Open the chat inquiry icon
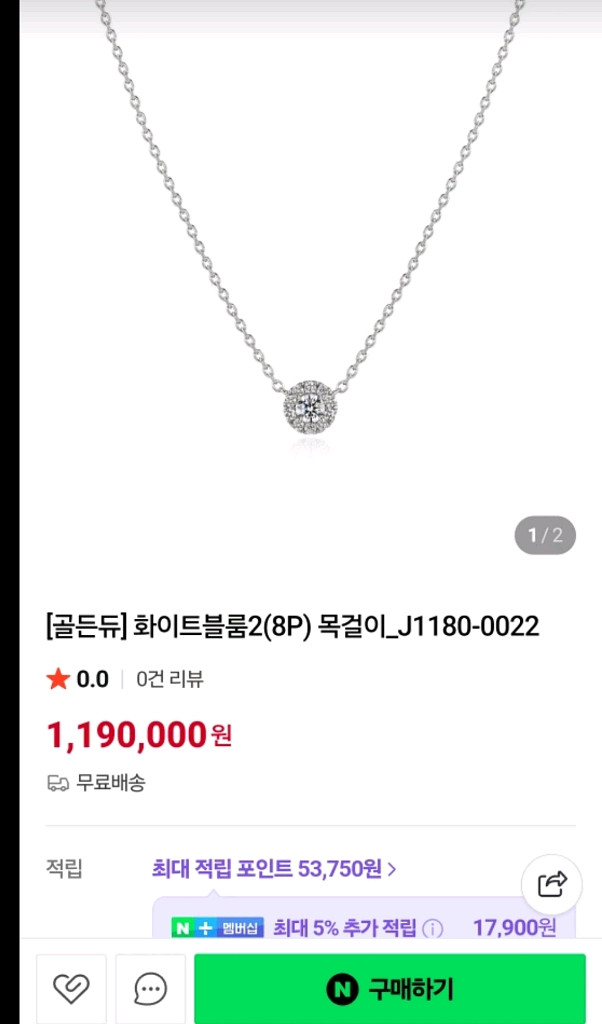 (150, 989)
